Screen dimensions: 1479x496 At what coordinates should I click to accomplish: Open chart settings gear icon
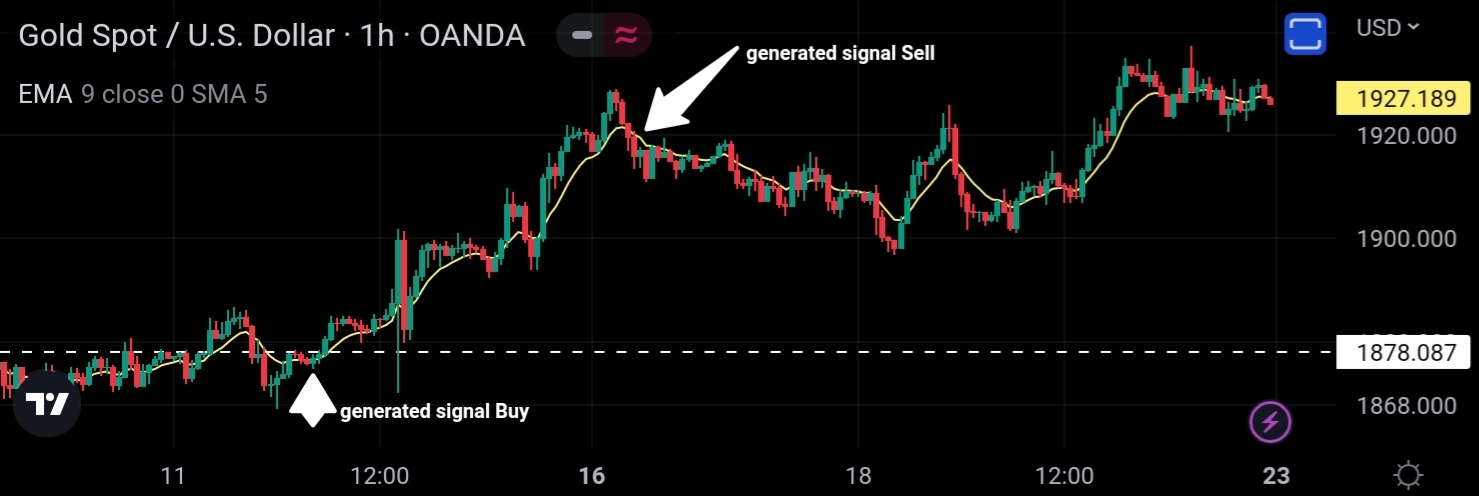pos(1409,474)
